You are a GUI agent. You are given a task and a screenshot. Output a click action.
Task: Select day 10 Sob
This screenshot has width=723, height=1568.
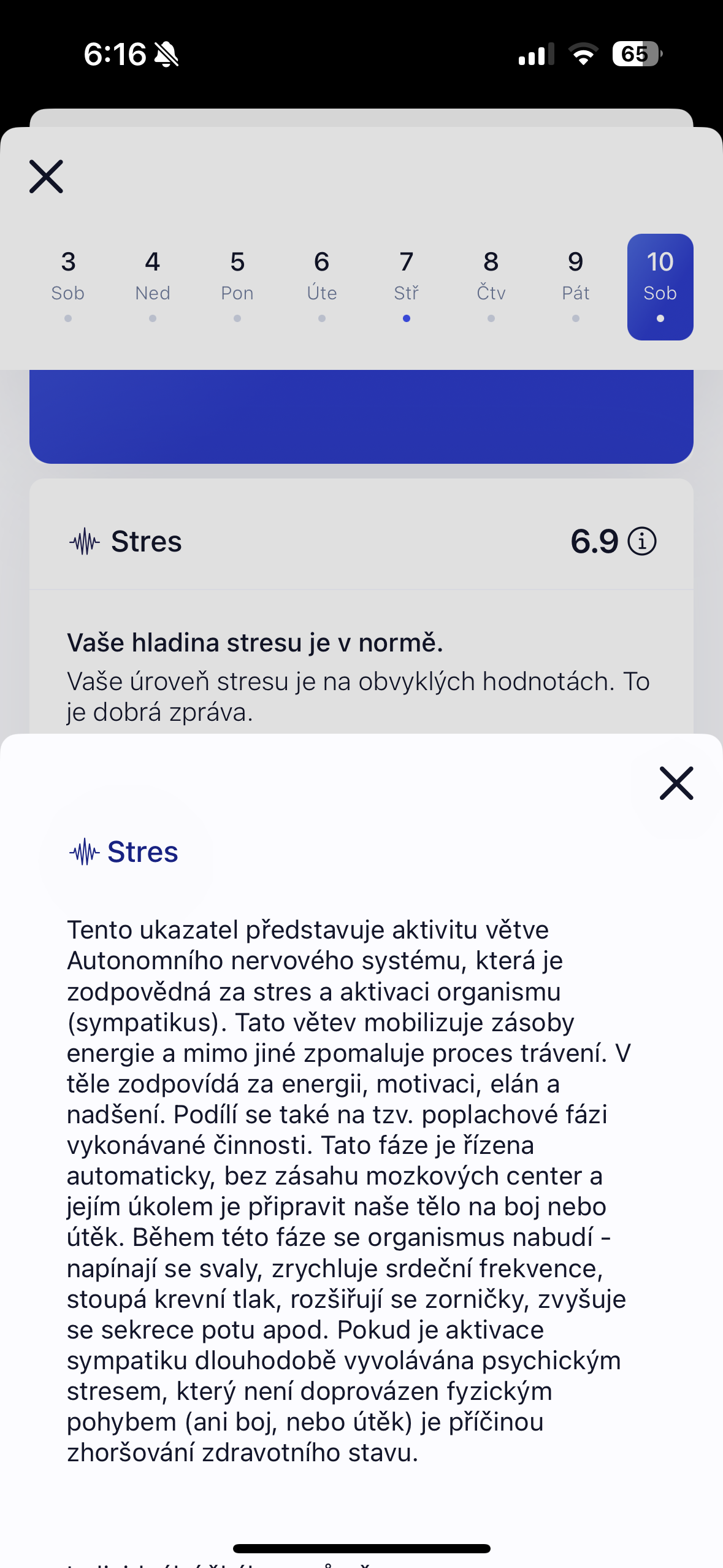(660, 286)
